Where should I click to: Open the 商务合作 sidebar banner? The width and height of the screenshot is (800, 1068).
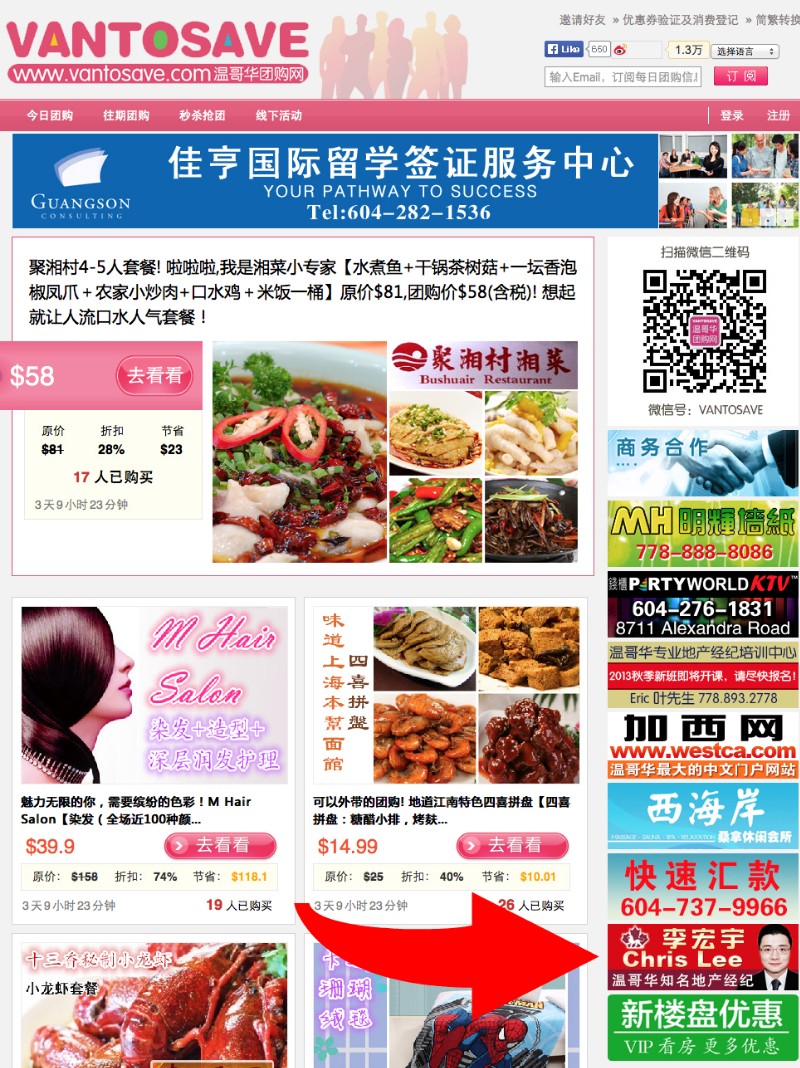tap(703, 462)
